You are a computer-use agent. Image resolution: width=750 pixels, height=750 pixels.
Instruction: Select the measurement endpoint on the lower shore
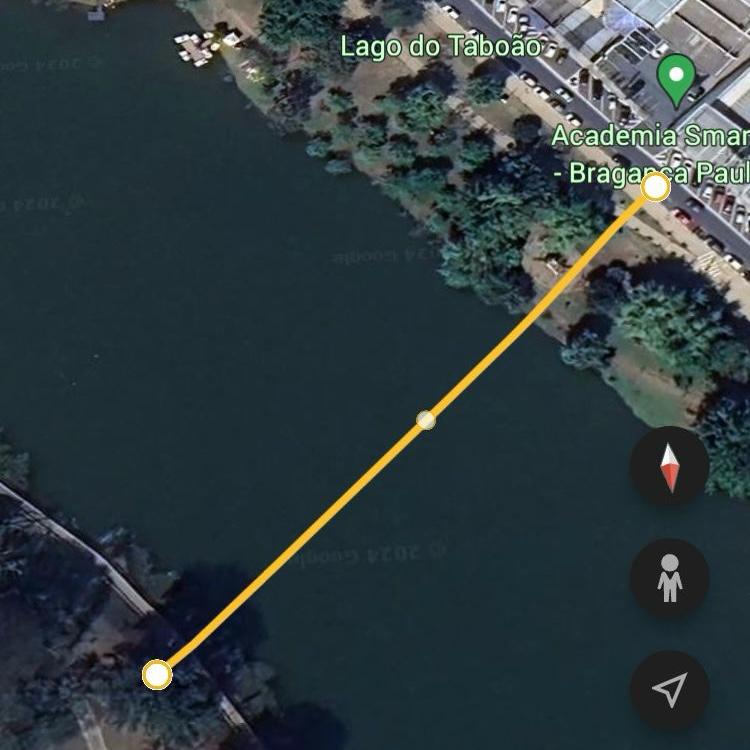pos(156,675)
